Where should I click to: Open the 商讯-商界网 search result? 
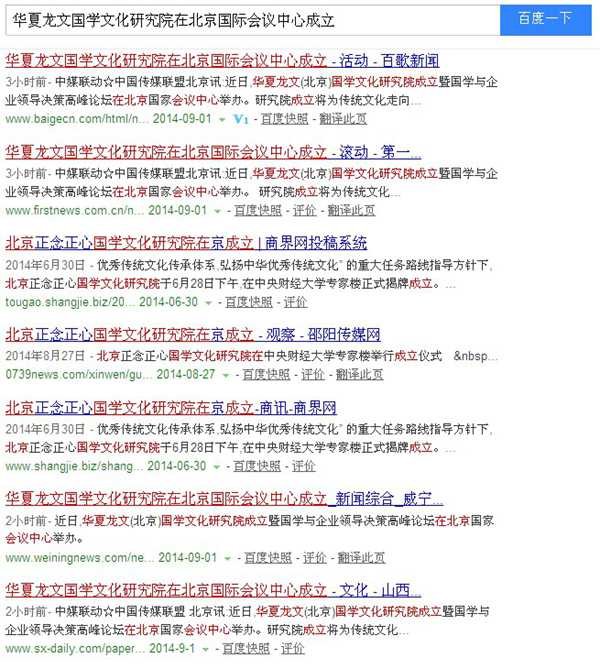[x=171, y=408]
